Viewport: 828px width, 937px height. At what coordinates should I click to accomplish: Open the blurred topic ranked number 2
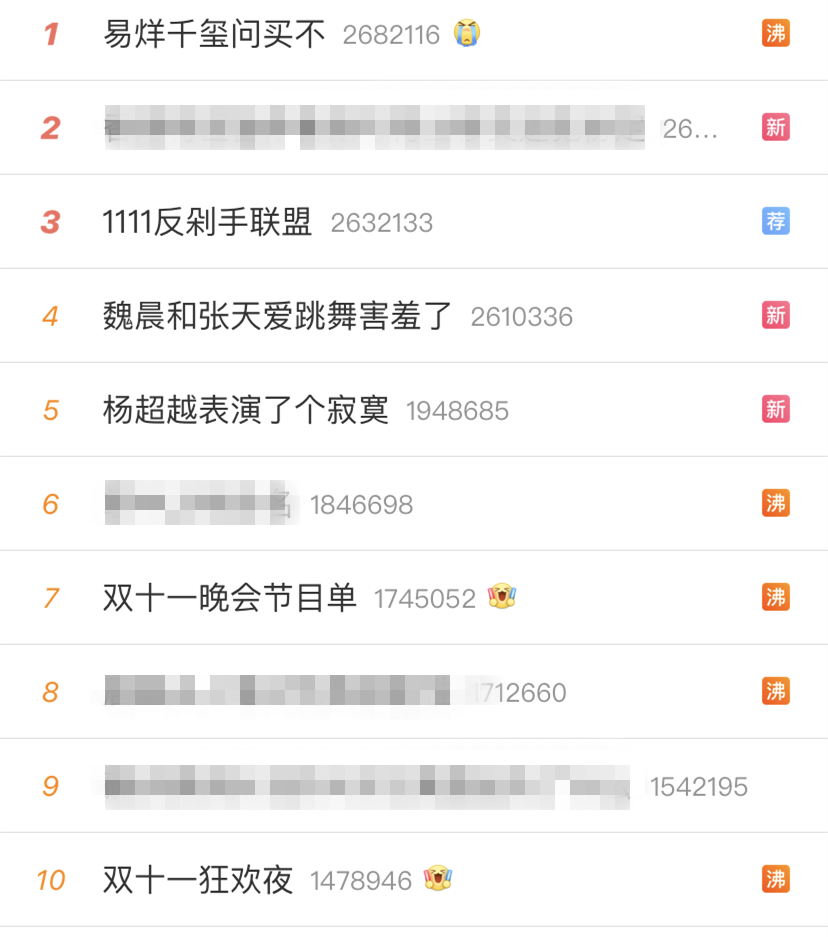(375, 128)
